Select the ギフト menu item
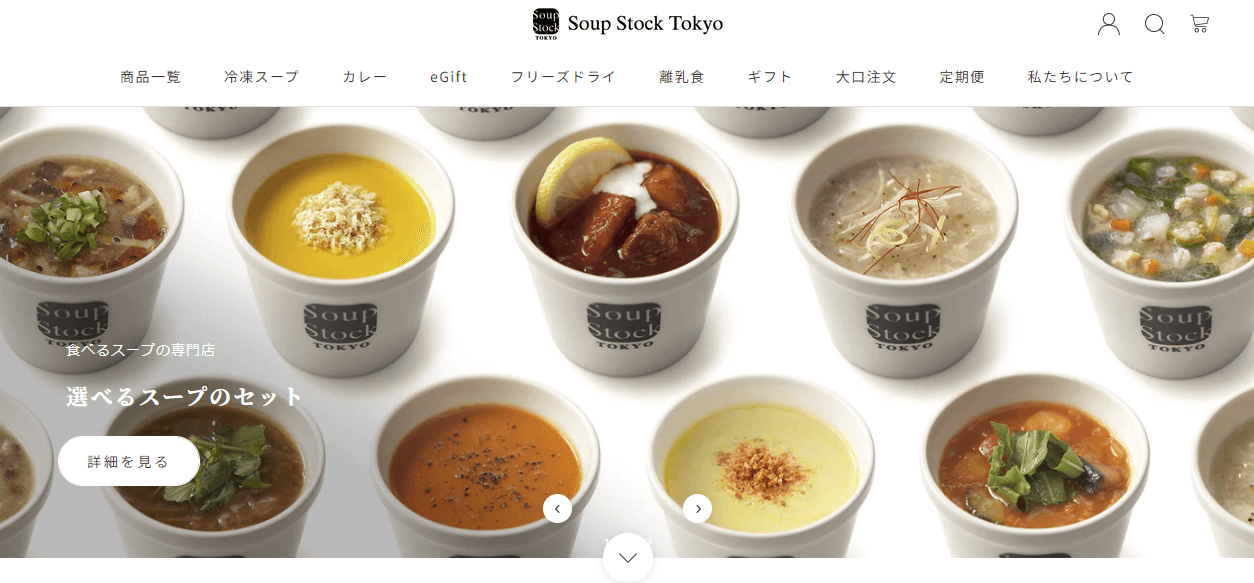 pos(770,77)
